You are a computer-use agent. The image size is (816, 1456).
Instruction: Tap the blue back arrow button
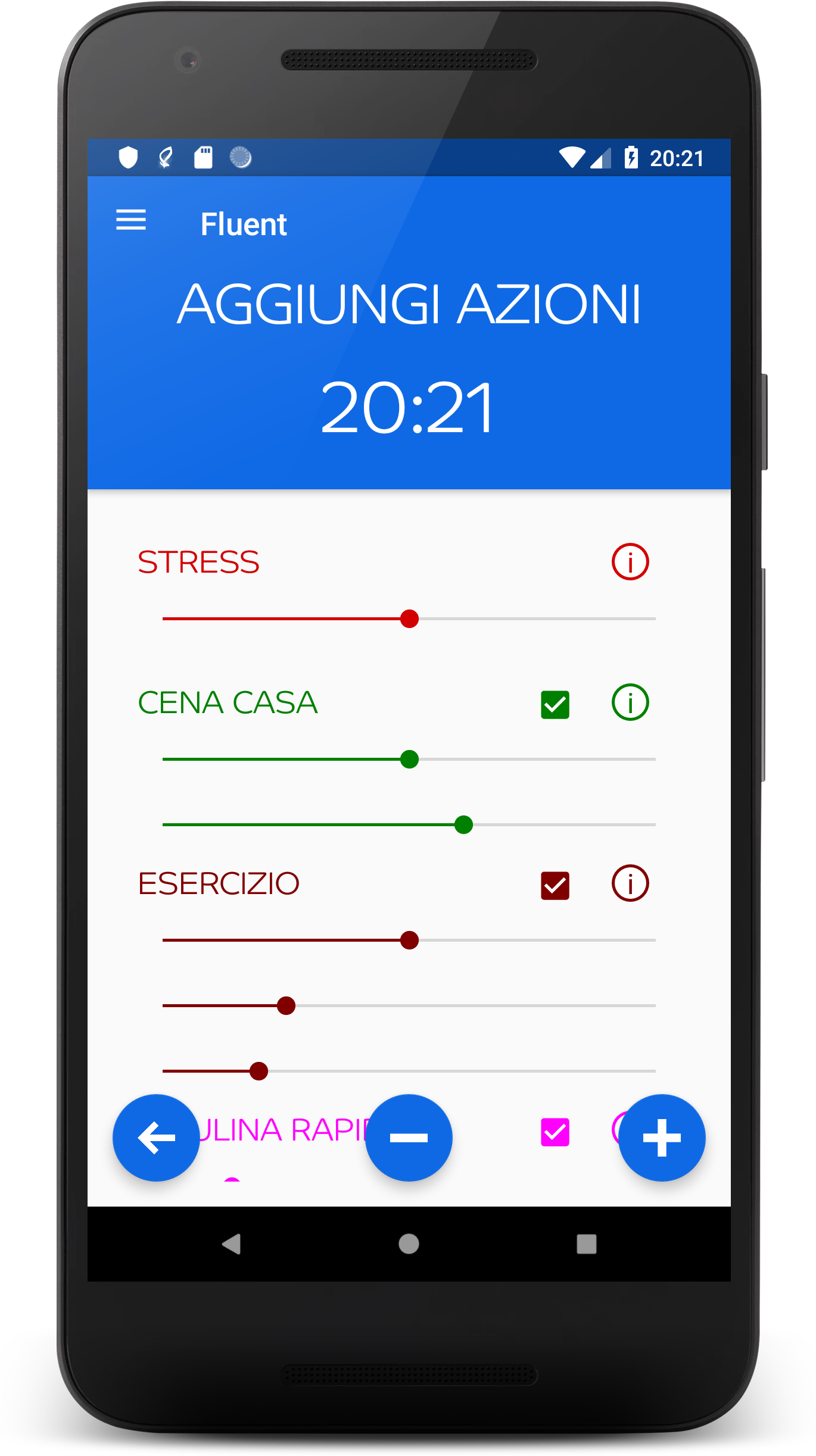click(x=156, y=1138)
